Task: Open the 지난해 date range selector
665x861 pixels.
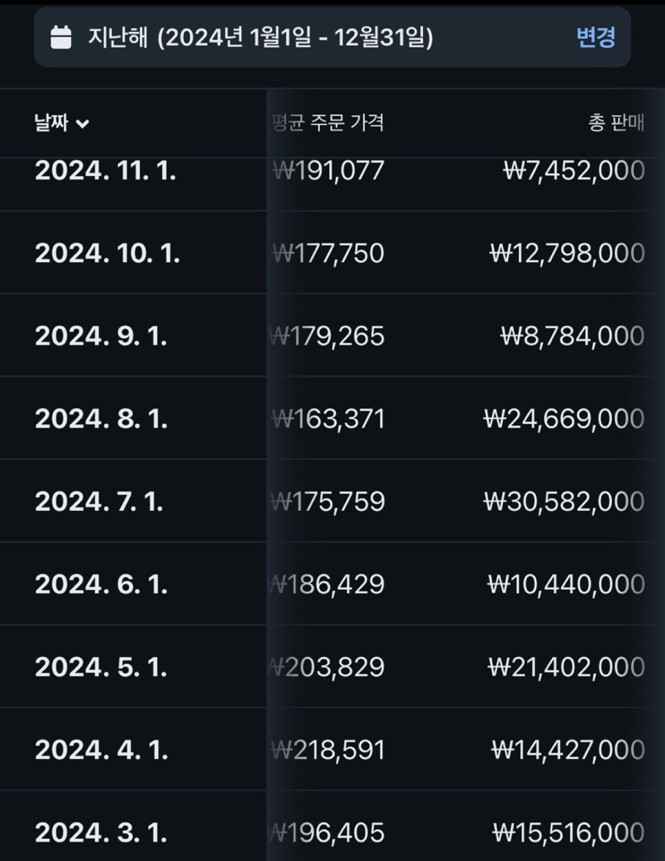Action: click(332, 37)
